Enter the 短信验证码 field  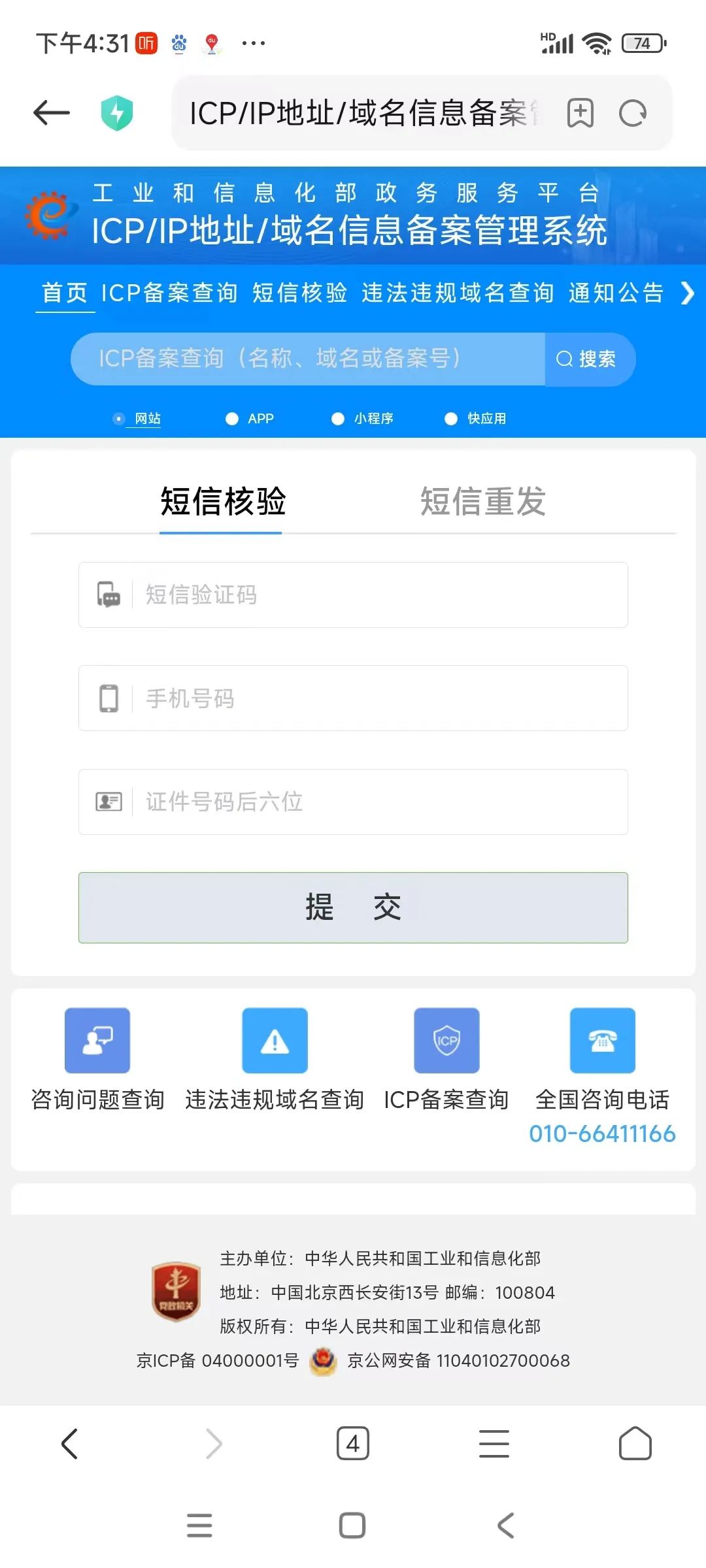point(379,595)
